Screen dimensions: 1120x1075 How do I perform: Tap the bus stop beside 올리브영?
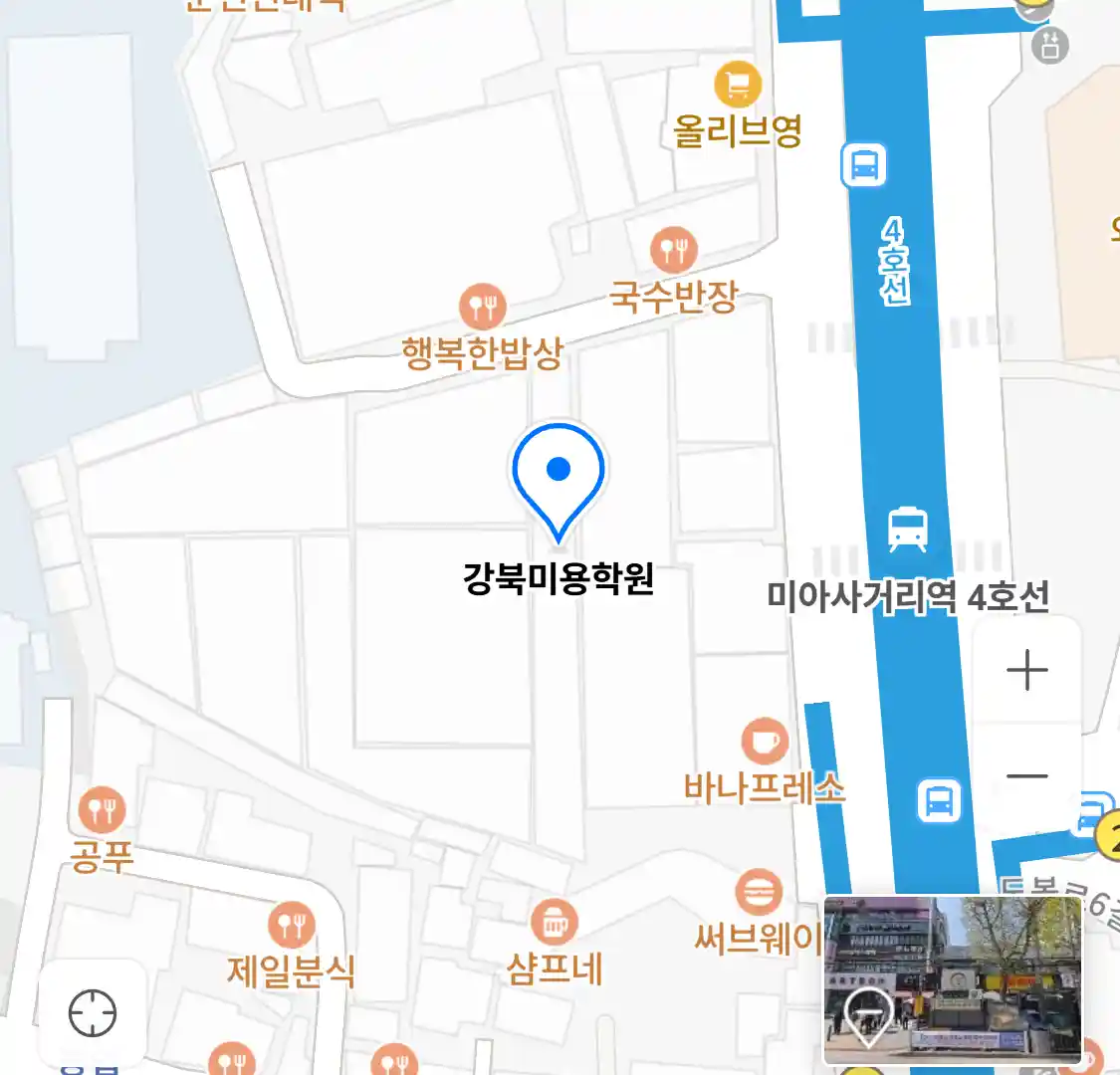click(864, 165)
